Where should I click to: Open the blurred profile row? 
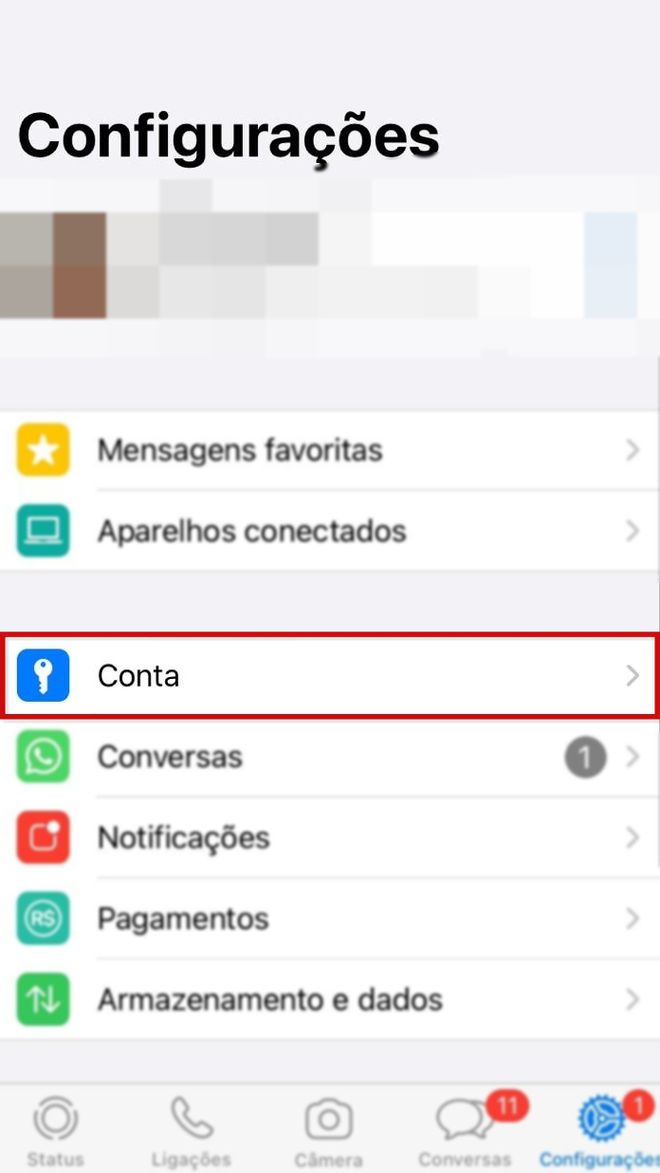(x=330, y=266)
